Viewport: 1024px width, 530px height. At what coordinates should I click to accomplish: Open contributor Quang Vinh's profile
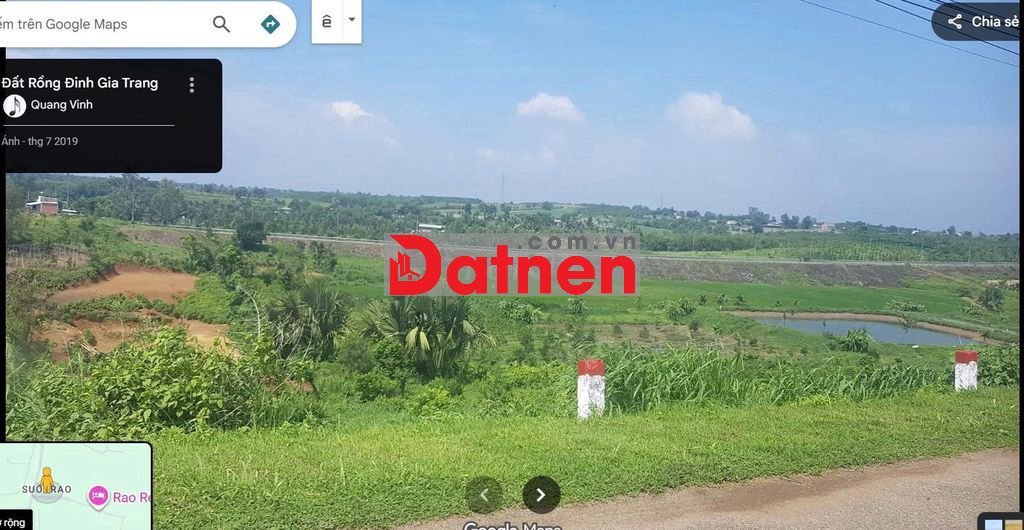pyautogui.click(x=61, y=105)
